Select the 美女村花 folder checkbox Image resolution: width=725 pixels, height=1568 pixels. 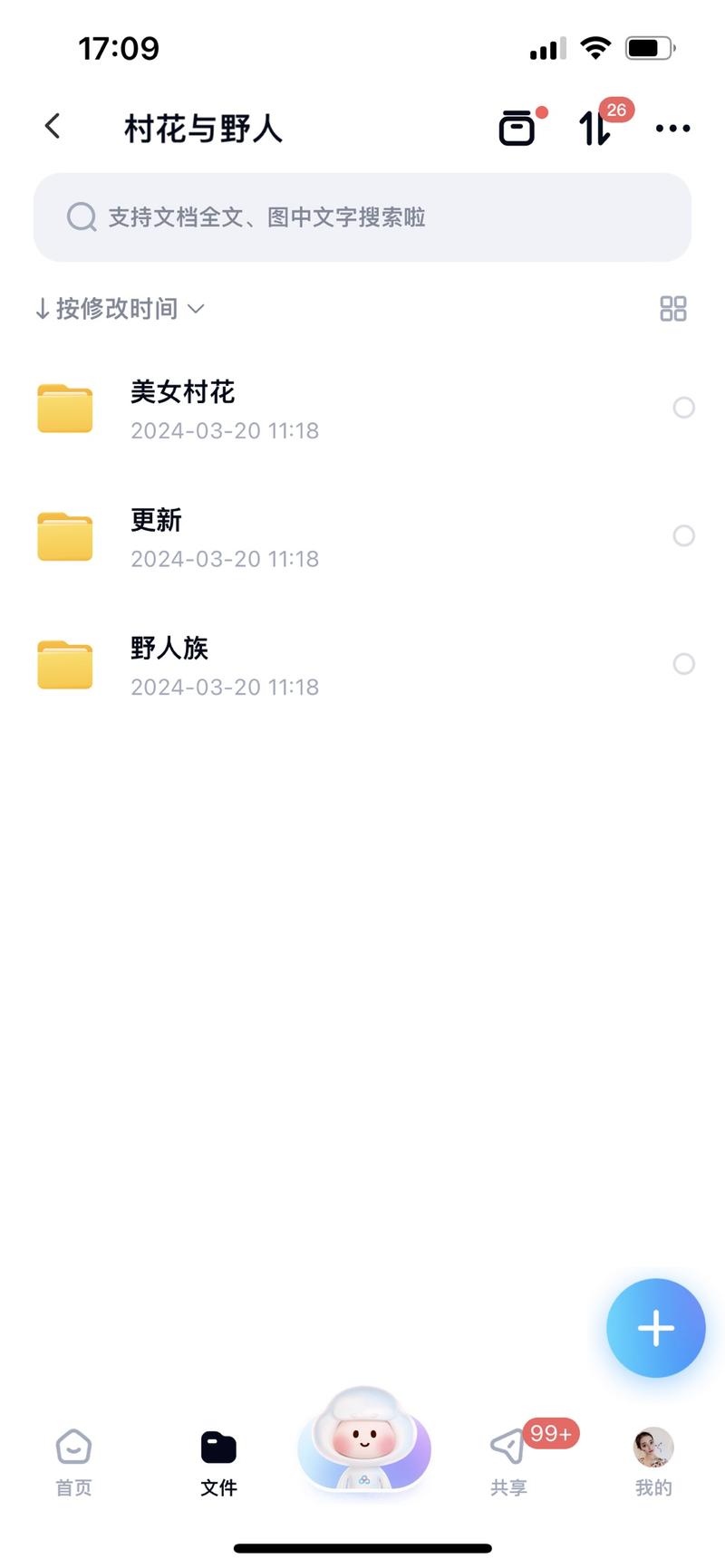[684, 408]
